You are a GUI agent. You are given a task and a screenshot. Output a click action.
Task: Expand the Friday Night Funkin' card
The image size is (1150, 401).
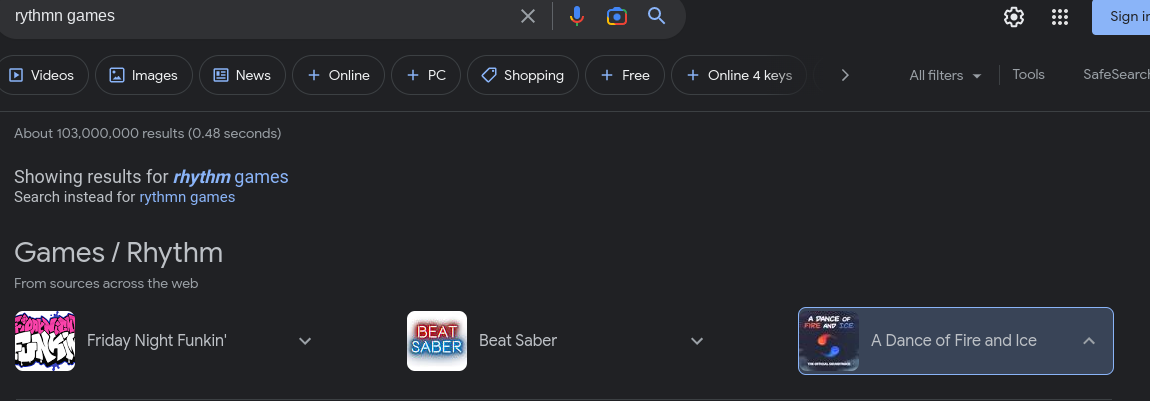[x=305, y=341]
